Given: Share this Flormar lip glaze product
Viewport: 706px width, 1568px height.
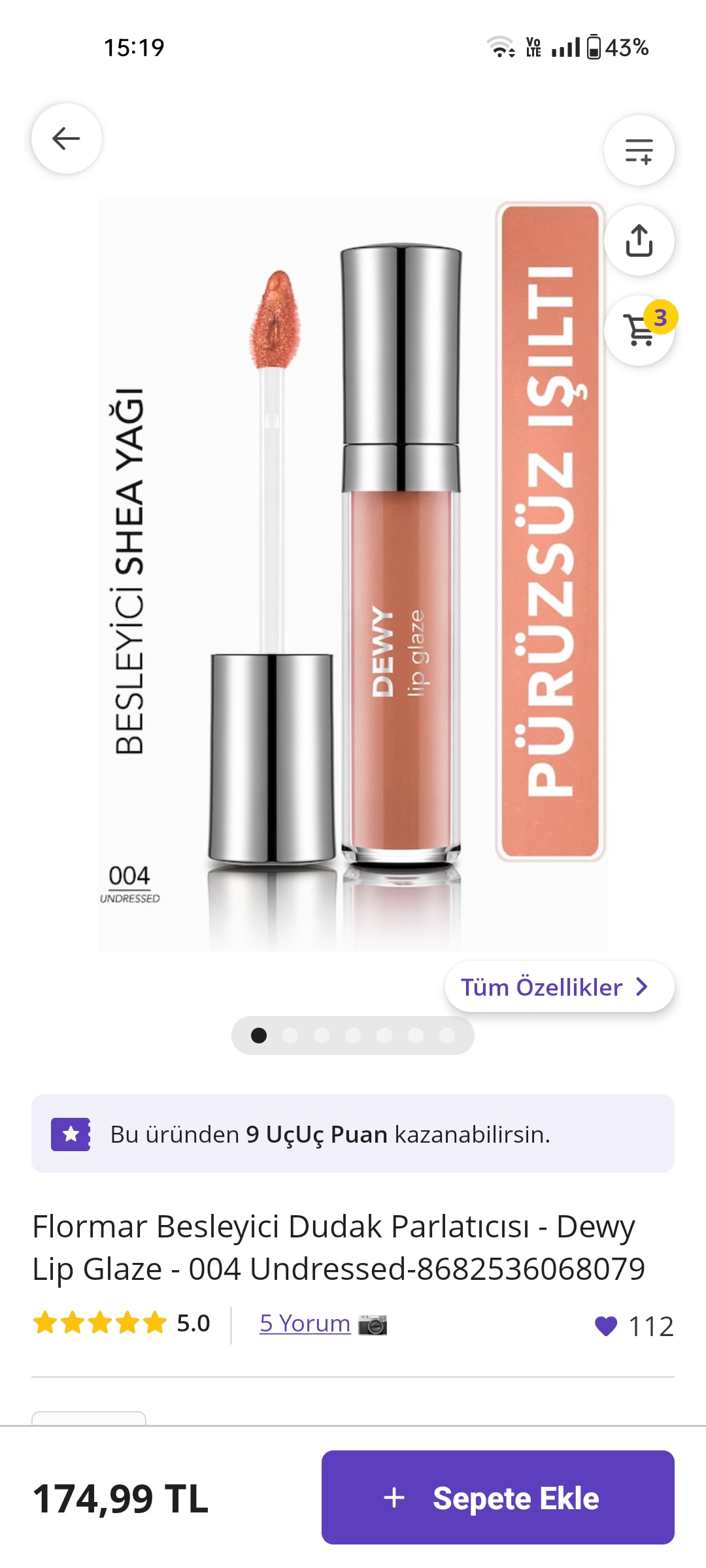Looking at the screenshot, I should pos(639,240).
